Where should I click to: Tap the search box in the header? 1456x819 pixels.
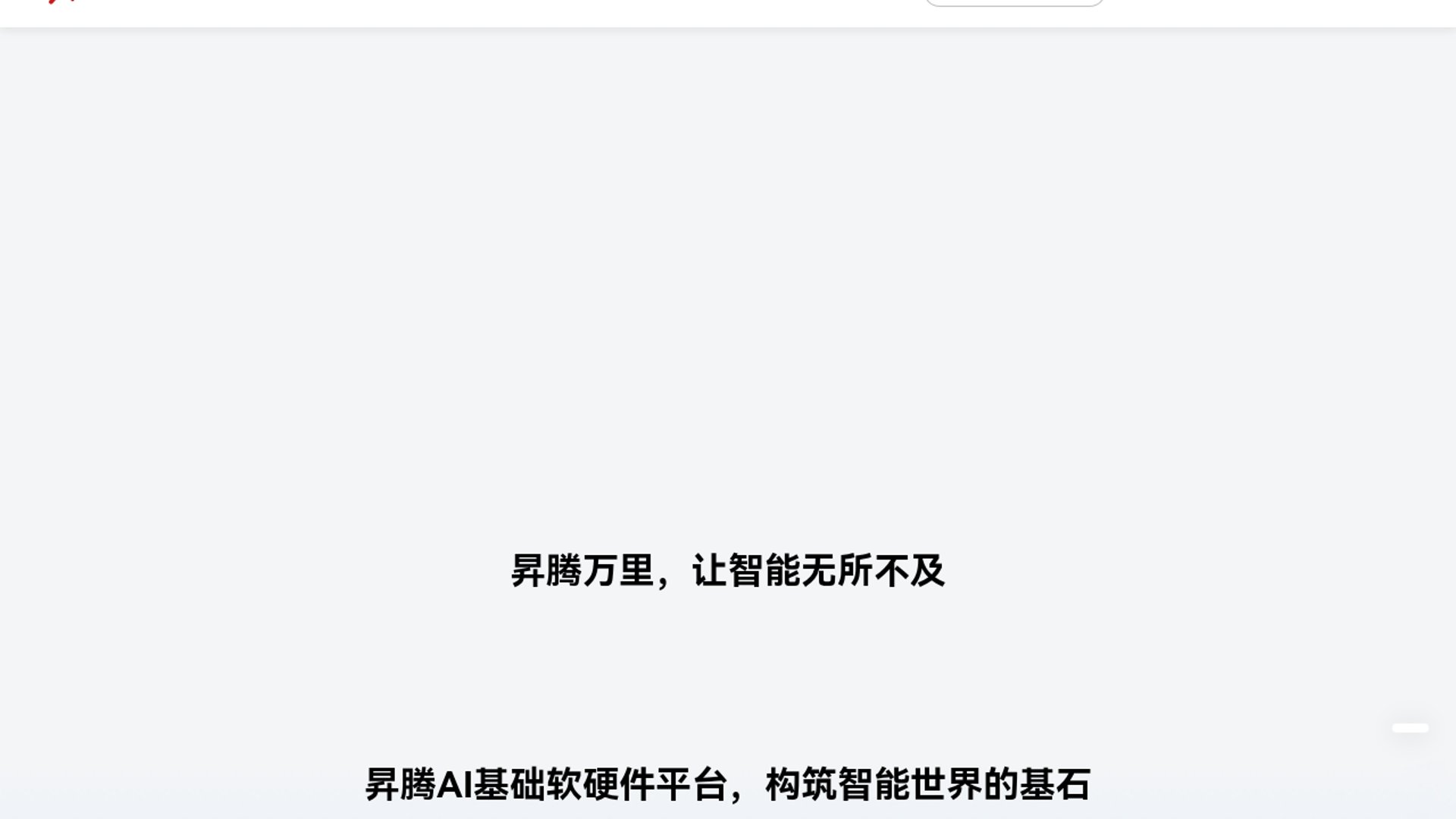pos(1014,2)
